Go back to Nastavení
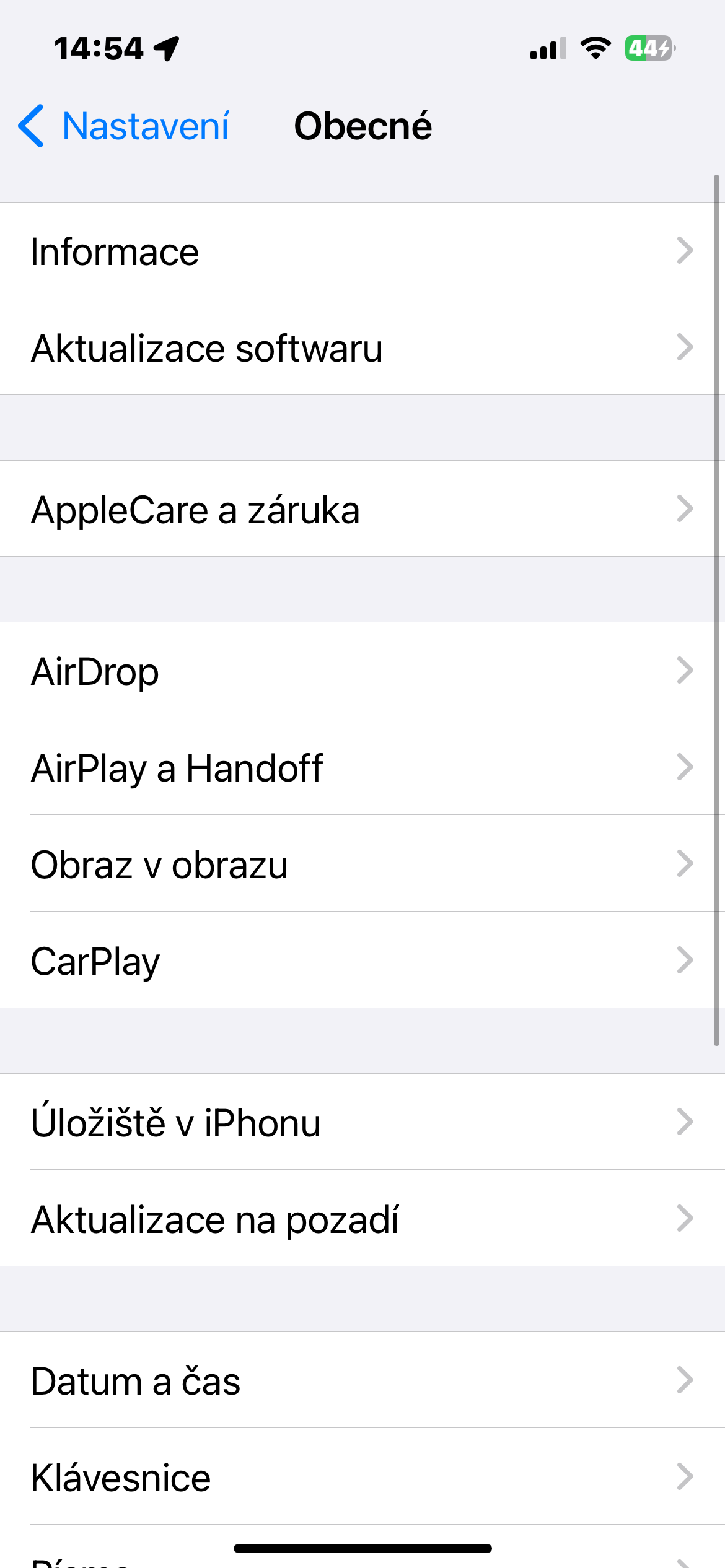Viewport: 725px width, 1568px height. (124, 126)
